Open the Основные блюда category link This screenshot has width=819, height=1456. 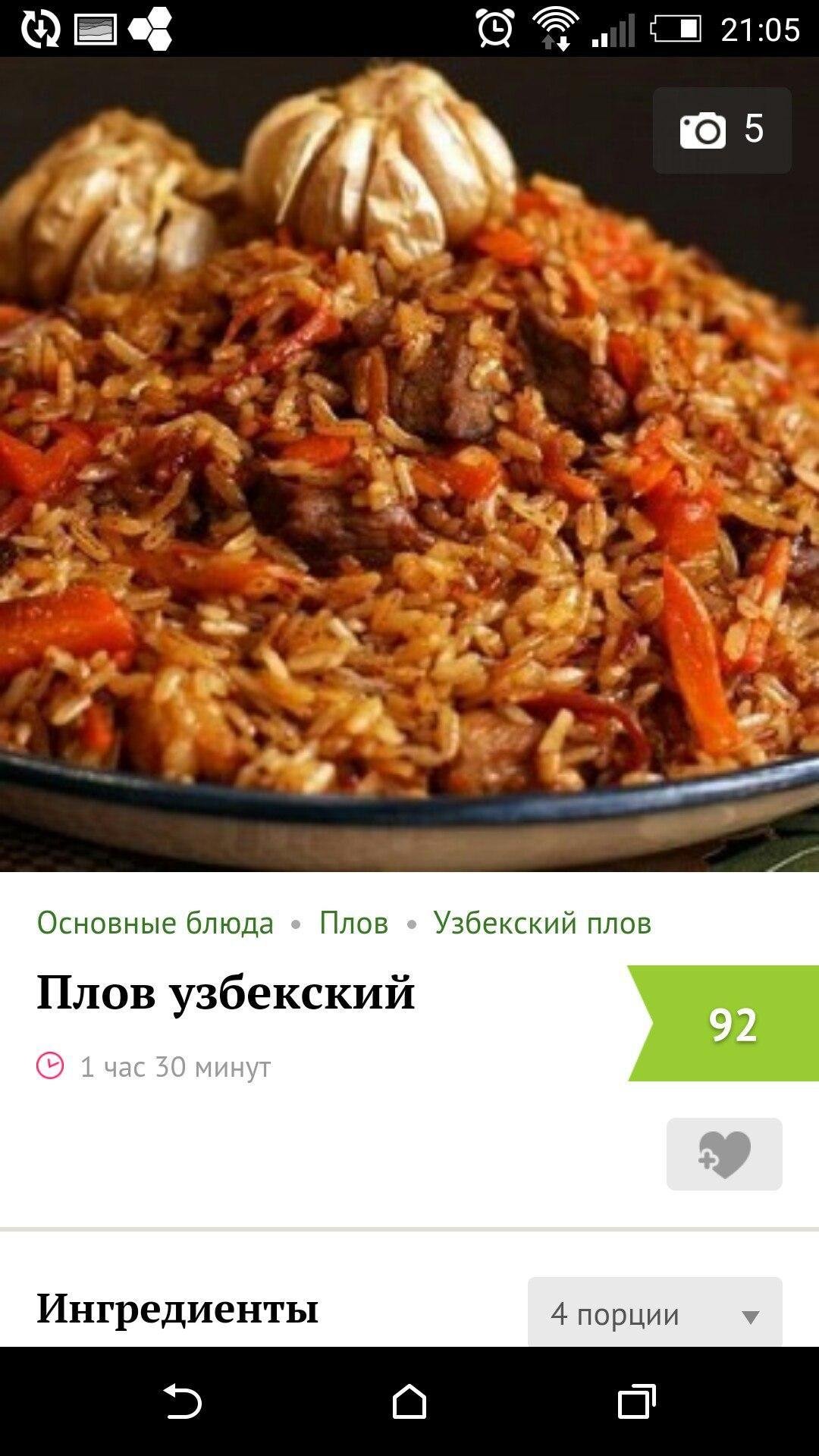[155, 923]
